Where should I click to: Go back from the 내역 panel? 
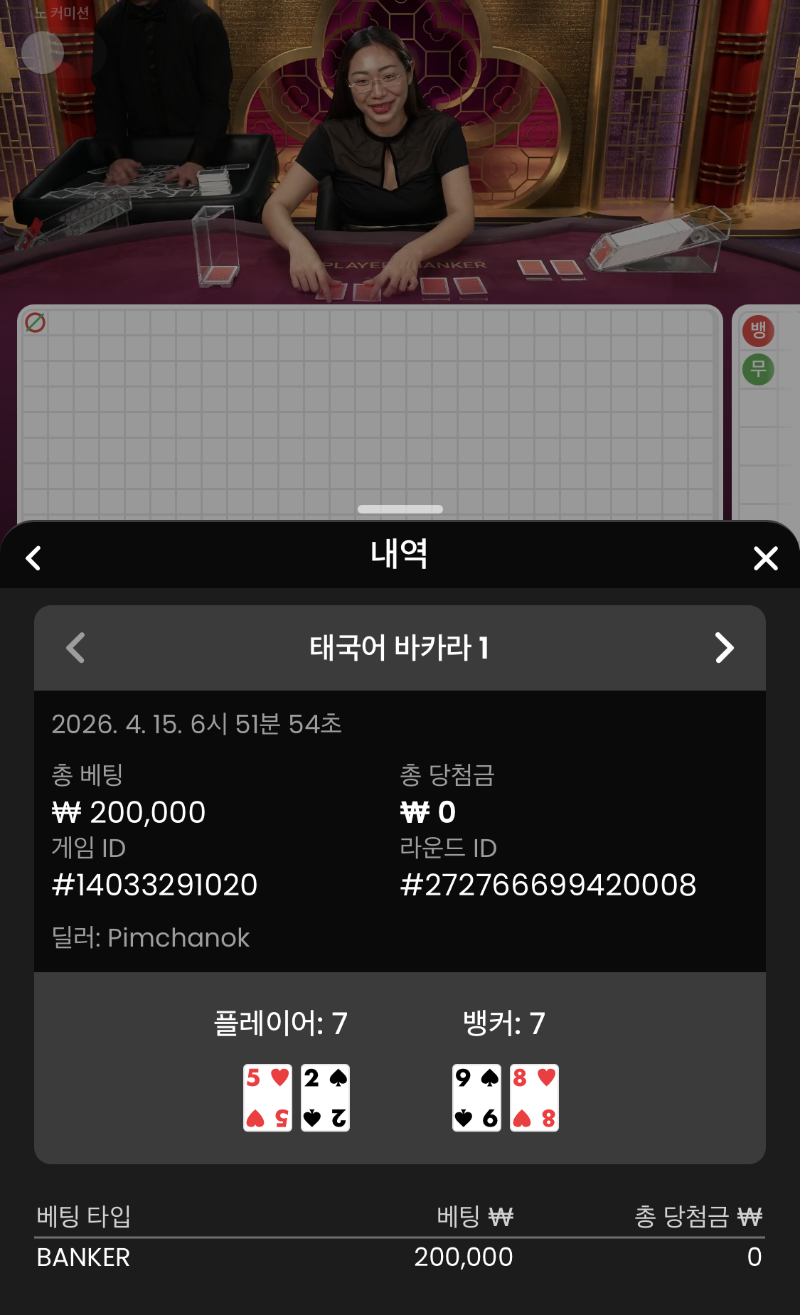click(34, 558)
